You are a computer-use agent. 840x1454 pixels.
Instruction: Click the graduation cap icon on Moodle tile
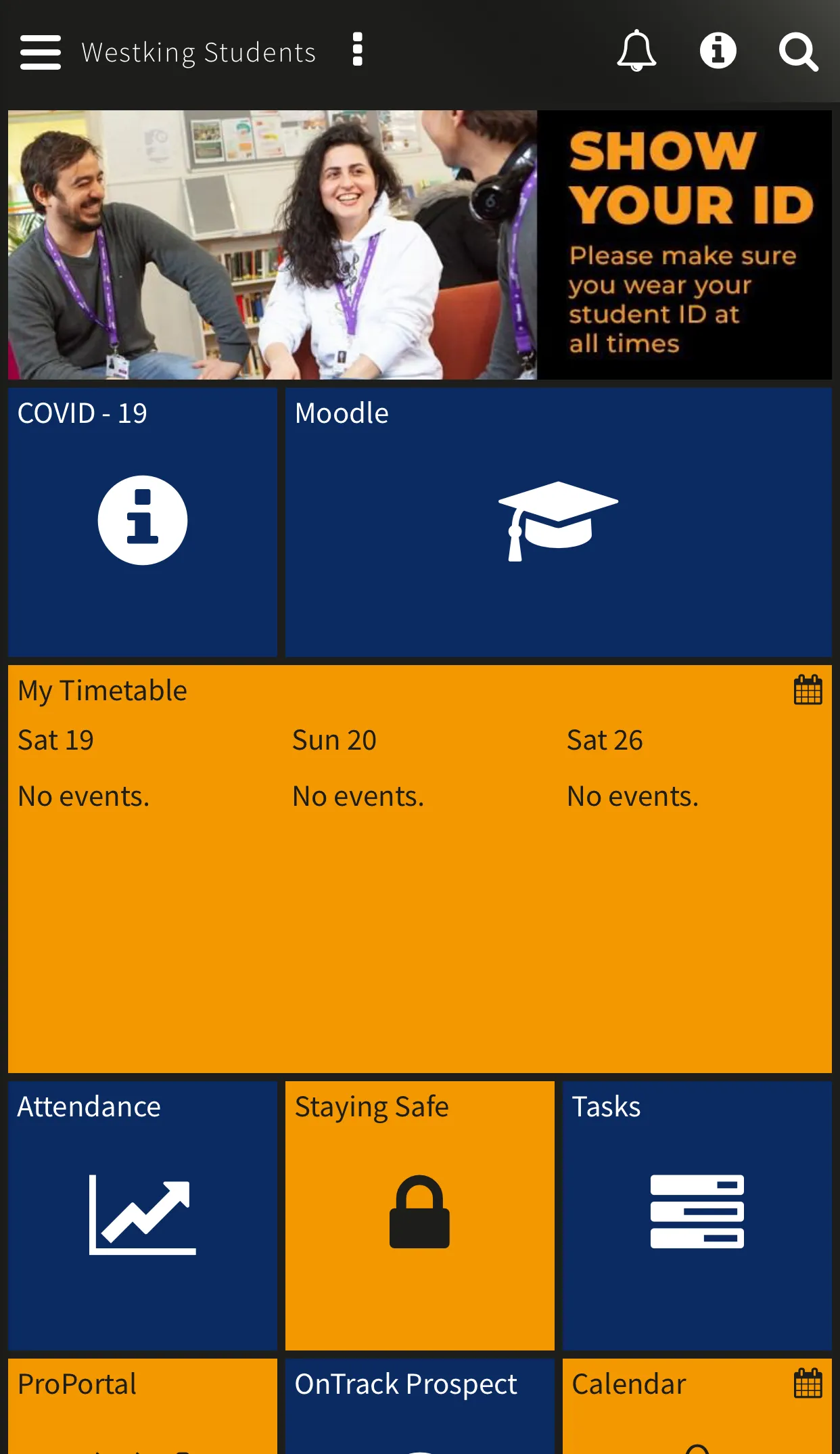[x=558, y=521]
